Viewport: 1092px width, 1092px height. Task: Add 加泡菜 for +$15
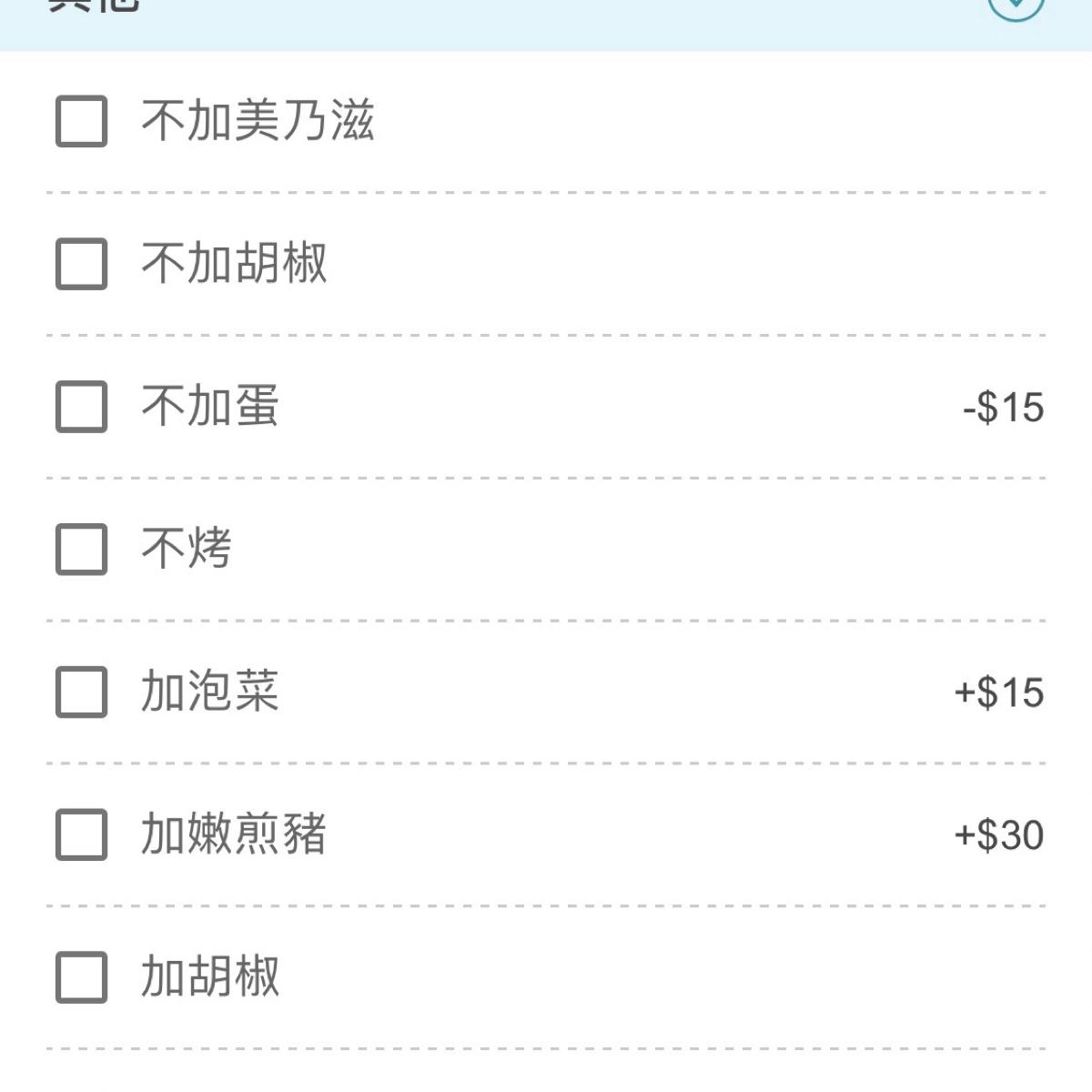[82, 692]
